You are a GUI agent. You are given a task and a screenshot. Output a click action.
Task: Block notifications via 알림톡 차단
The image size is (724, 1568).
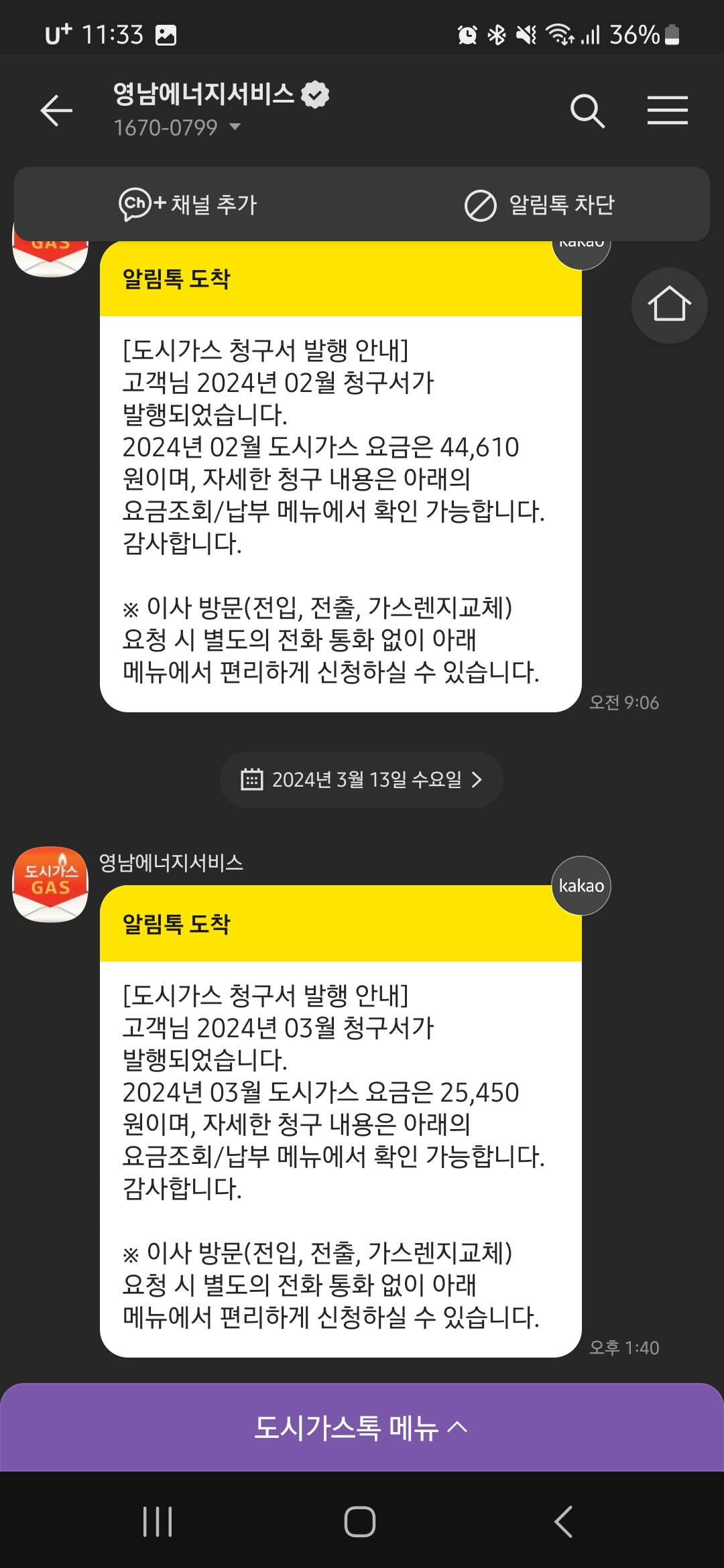click(540, 204)
